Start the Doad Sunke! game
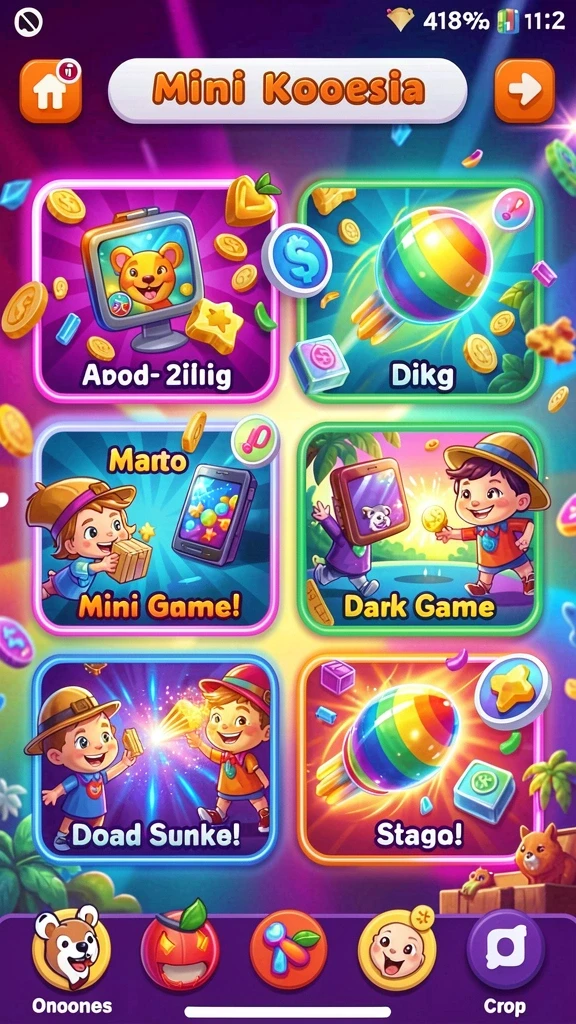 (155, 759)
